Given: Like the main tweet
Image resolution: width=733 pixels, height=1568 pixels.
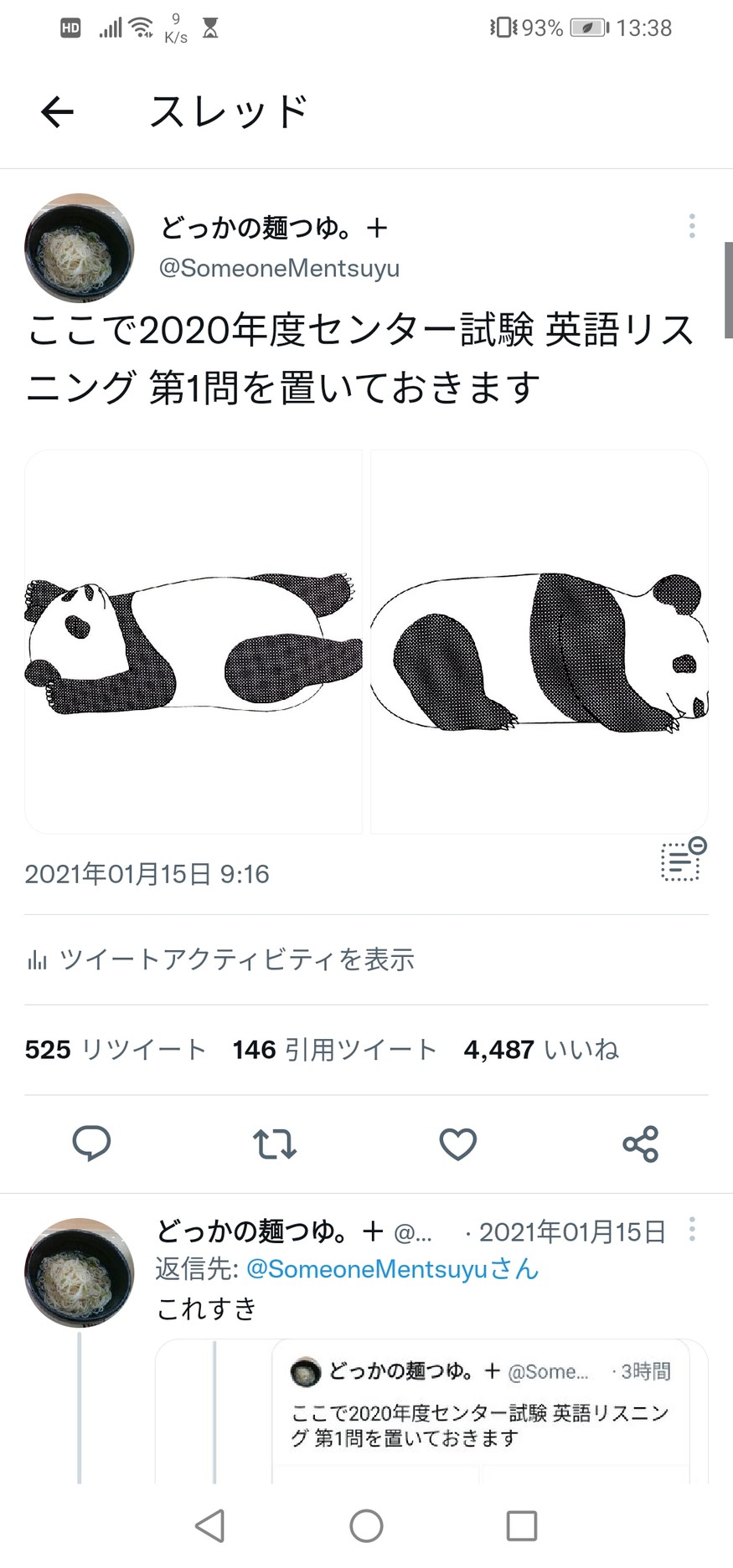Looking at the screenshot, I should tap(457, 1144).
